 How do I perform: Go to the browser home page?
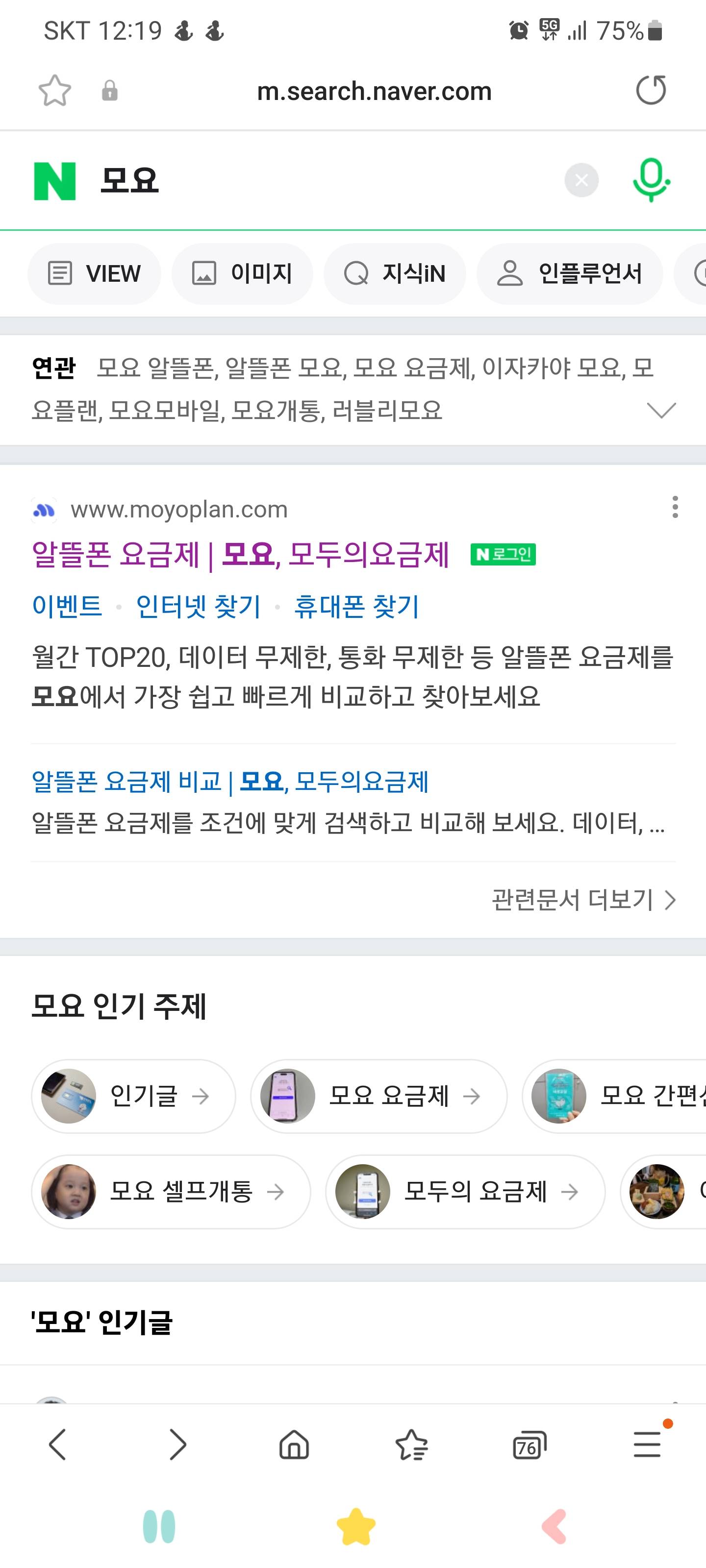point(294,1445)
